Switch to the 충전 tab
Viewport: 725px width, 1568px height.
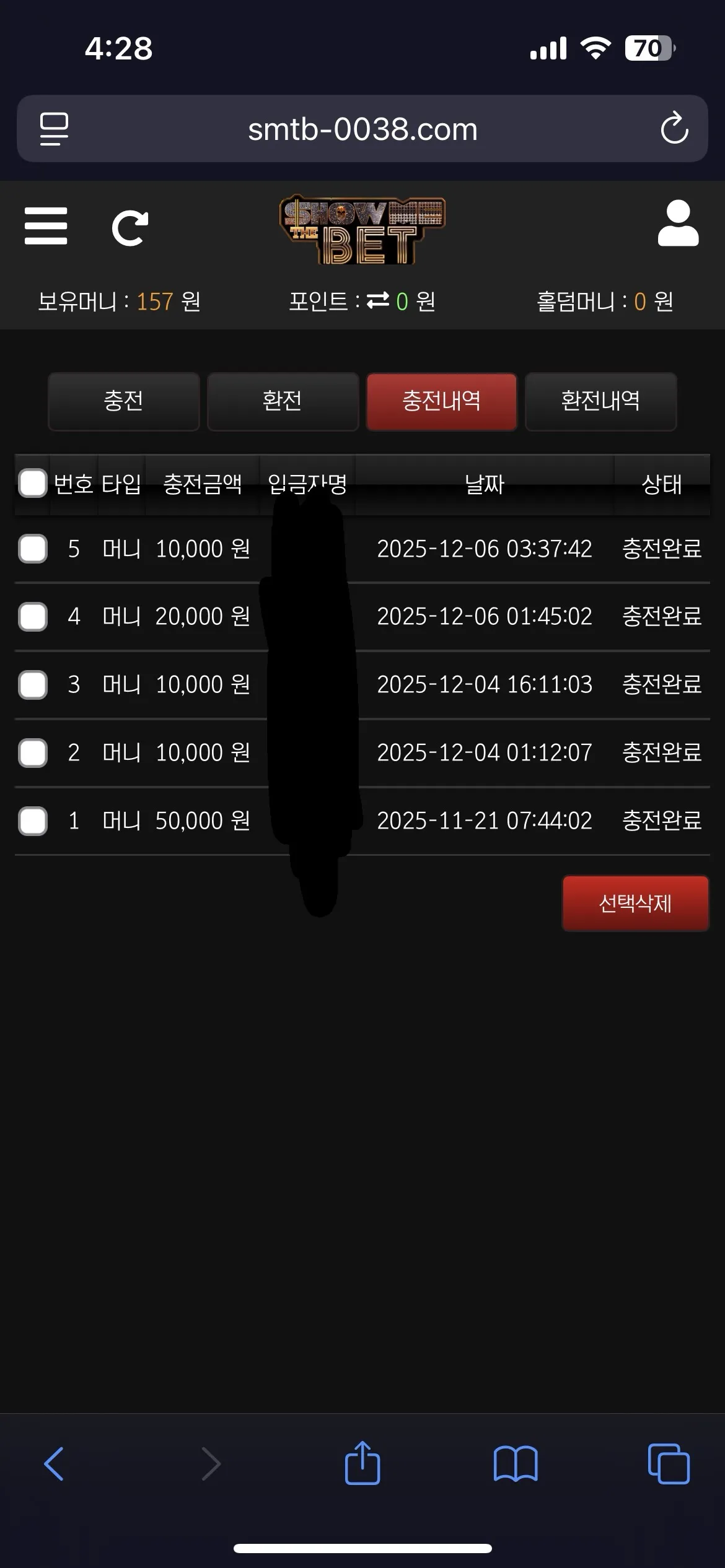coord(123,401)
